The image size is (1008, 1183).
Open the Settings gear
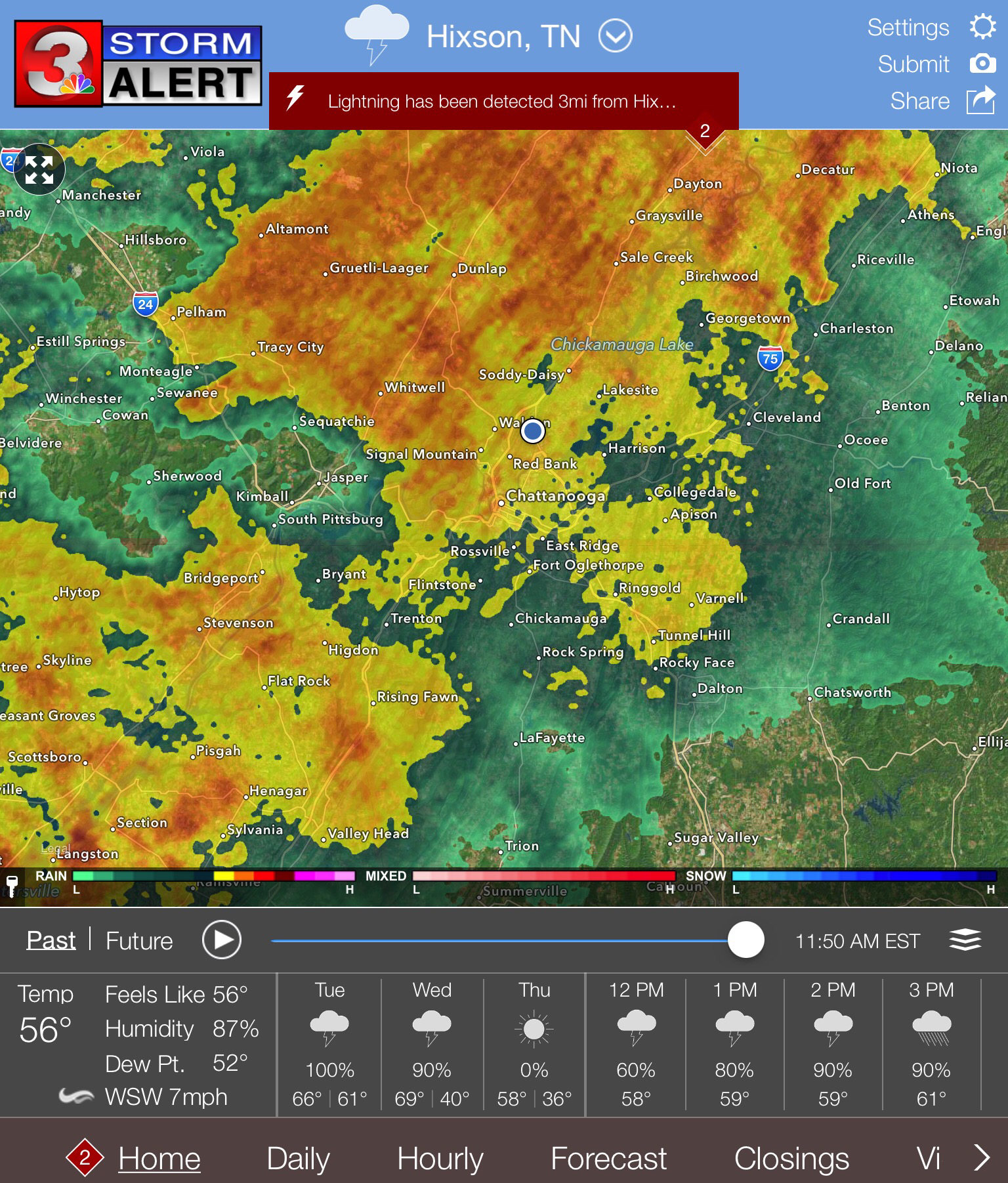tap(982, 27)
